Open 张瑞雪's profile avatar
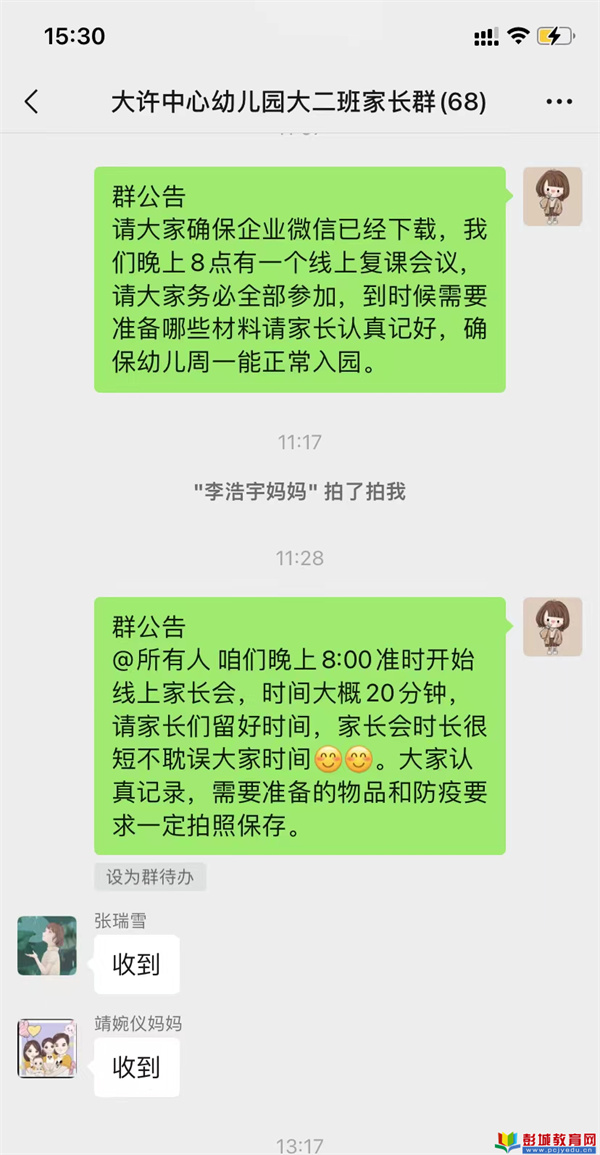 pos(47,945)
